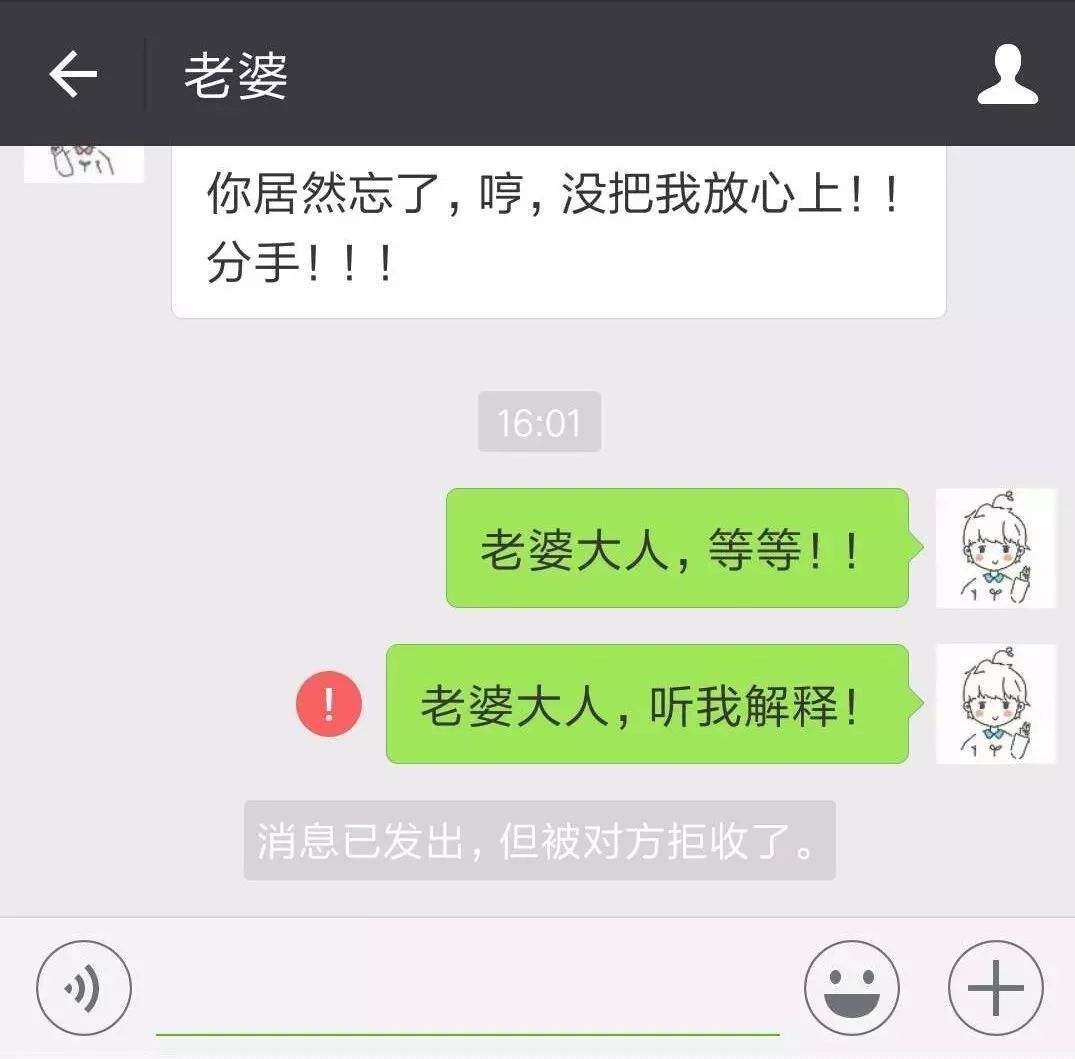Open my avatar beside 老婆大人,等等!!
This screenshot has height=1059, width=1075.
click(x=995, y=548)
